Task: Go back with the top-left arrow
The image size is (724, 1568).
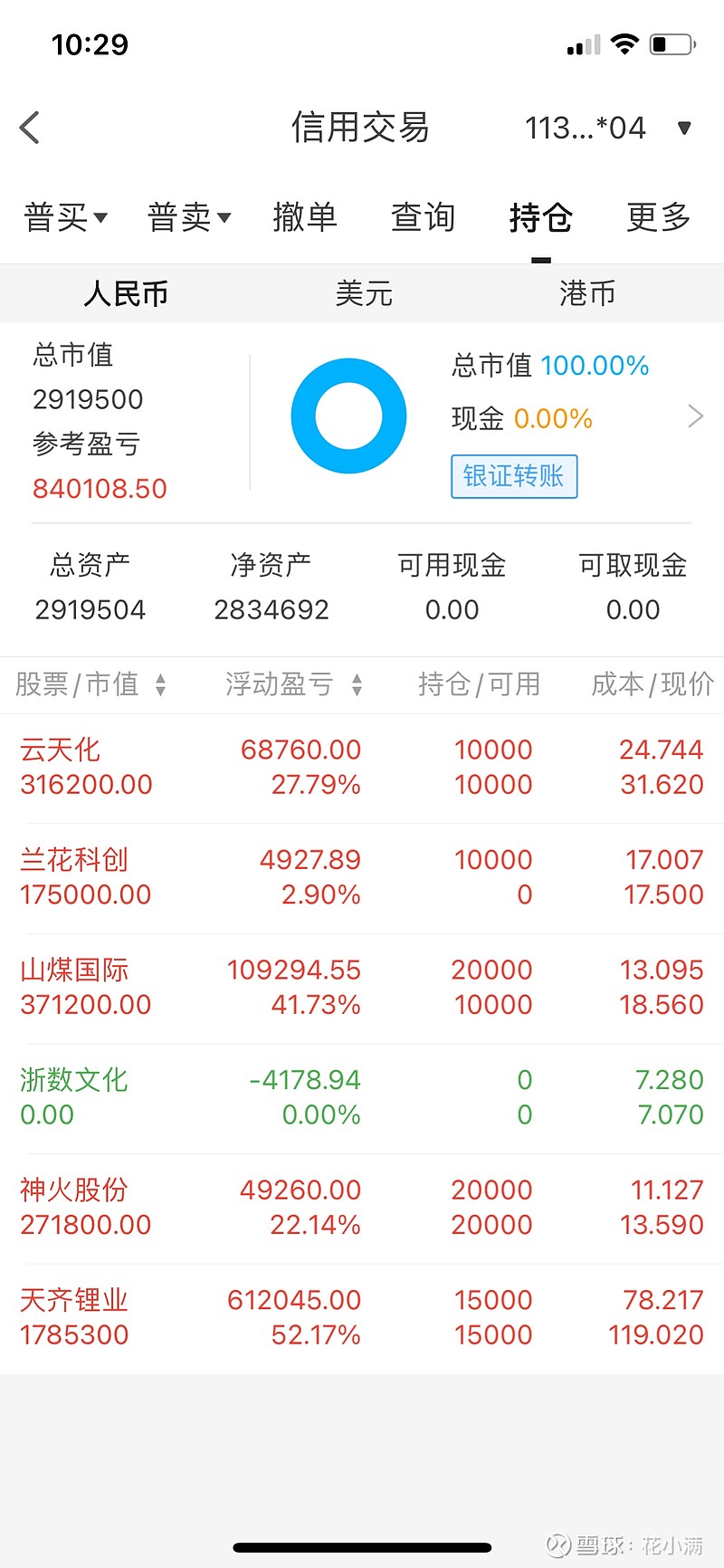Action: coord(30,128)
